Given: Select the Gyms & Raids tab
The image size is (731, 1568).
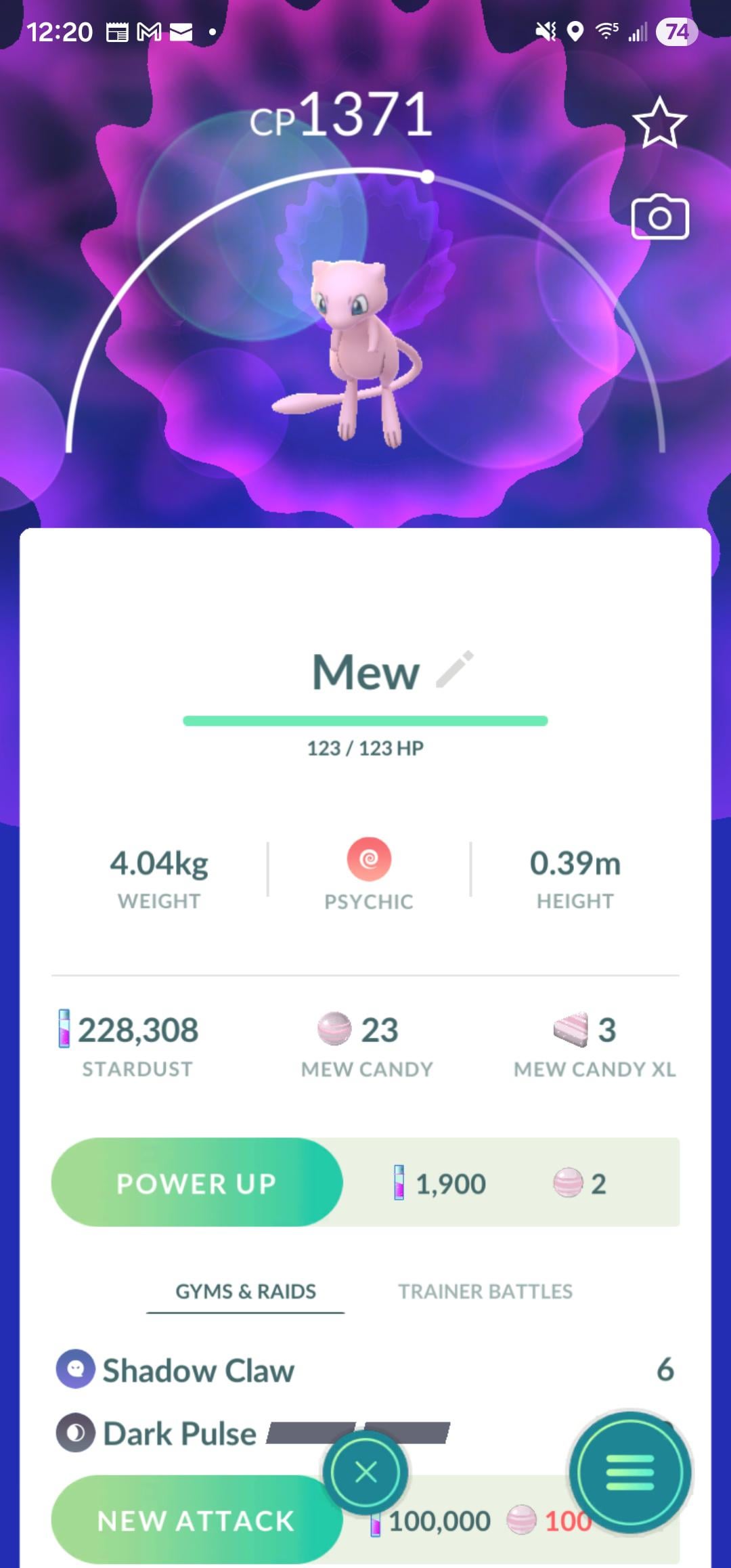Looking at the screenshot, I should 246,1291.
